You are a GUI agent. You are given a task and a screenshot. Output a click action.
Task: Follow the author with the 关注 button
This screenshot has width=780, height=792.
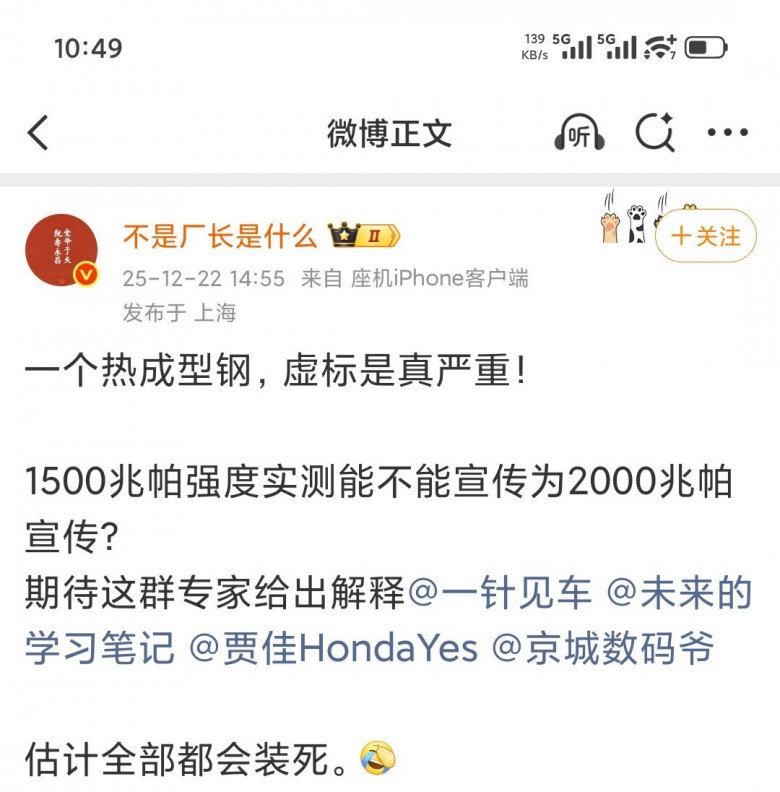pos(706,236)
